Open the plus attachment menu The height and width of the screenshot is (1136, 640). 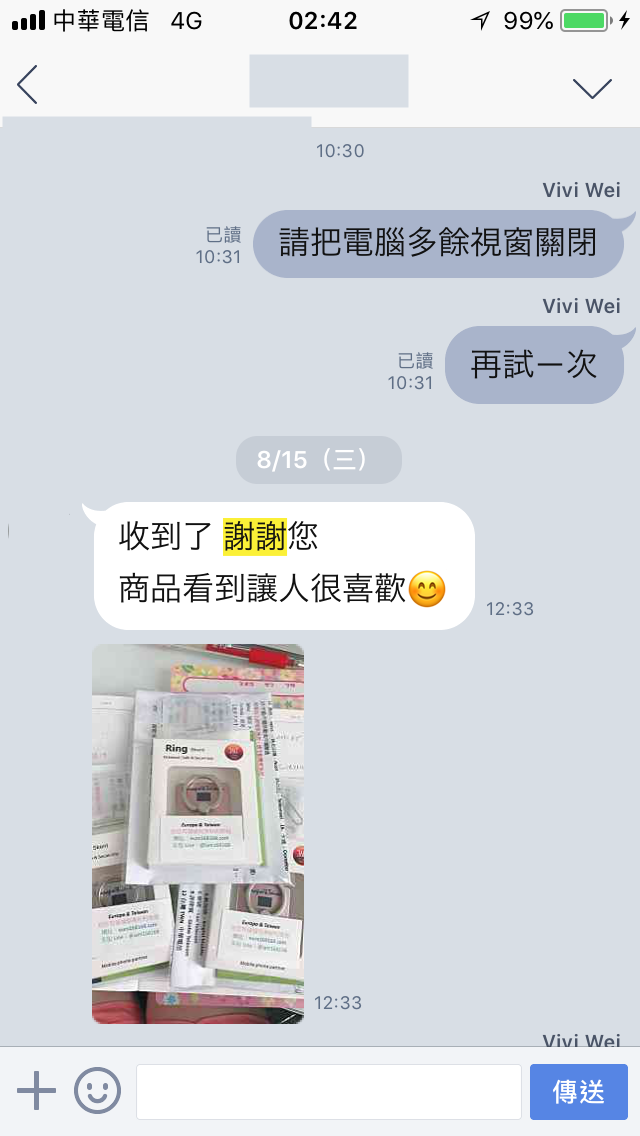[37, 1090]
